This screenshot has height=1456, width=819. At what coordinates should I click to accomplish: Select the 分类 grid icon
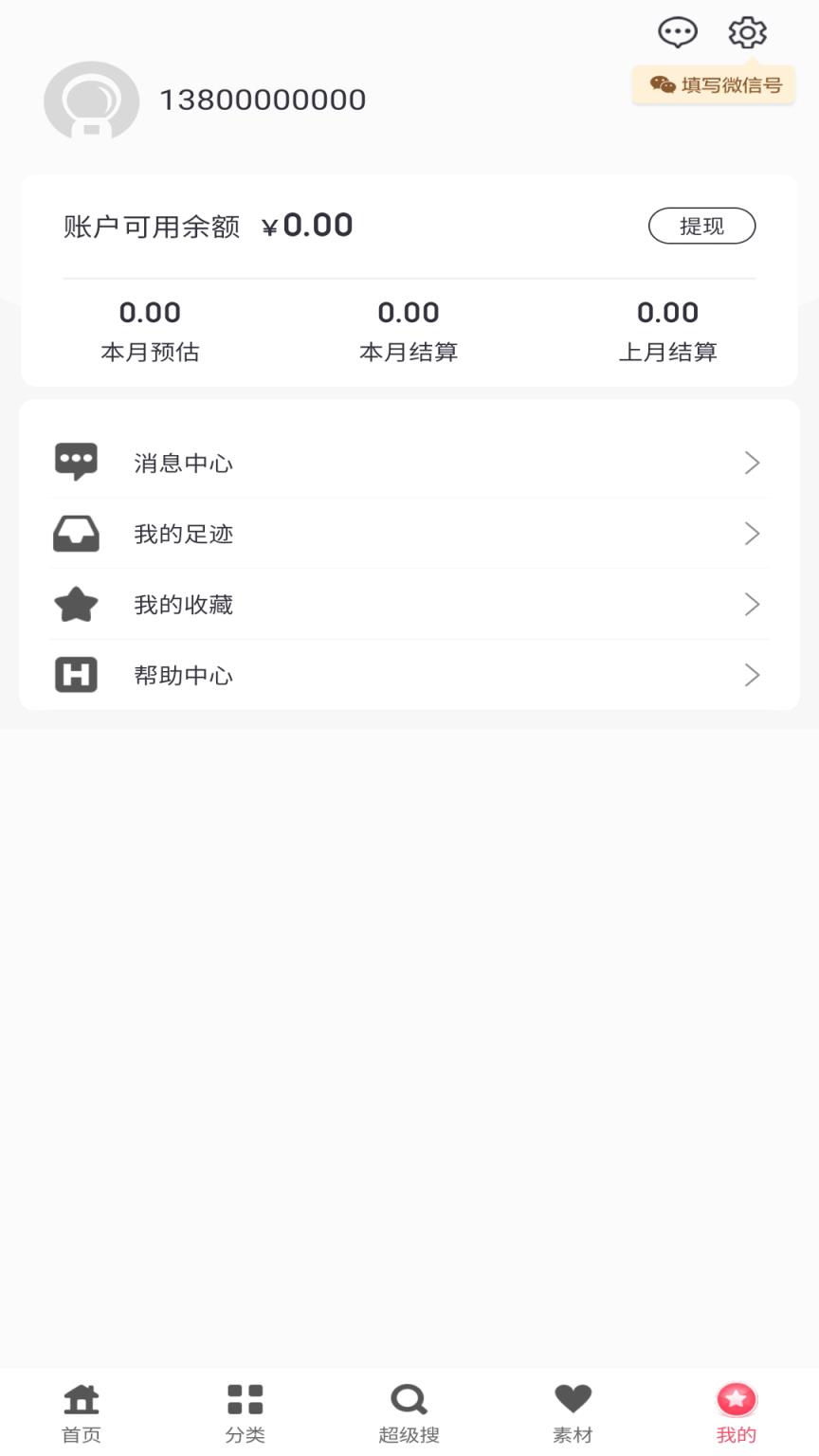245,1397
